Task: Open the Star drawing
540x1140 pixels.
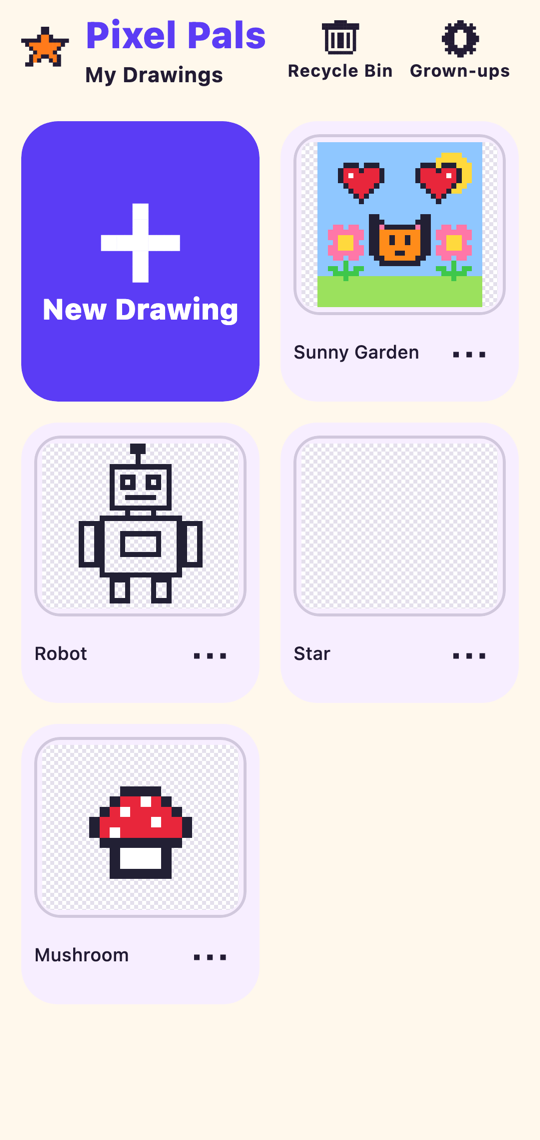Action: (x=399, y=526)
